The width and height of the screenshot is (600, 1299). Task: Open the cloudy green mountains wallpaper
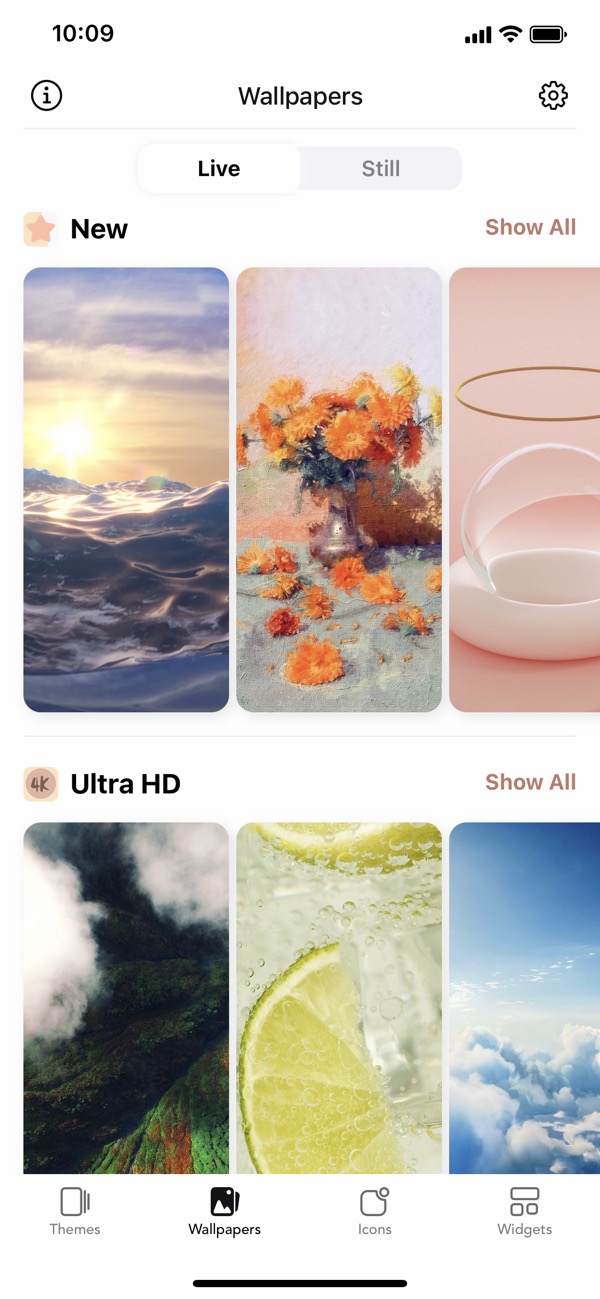pos(126,998)
